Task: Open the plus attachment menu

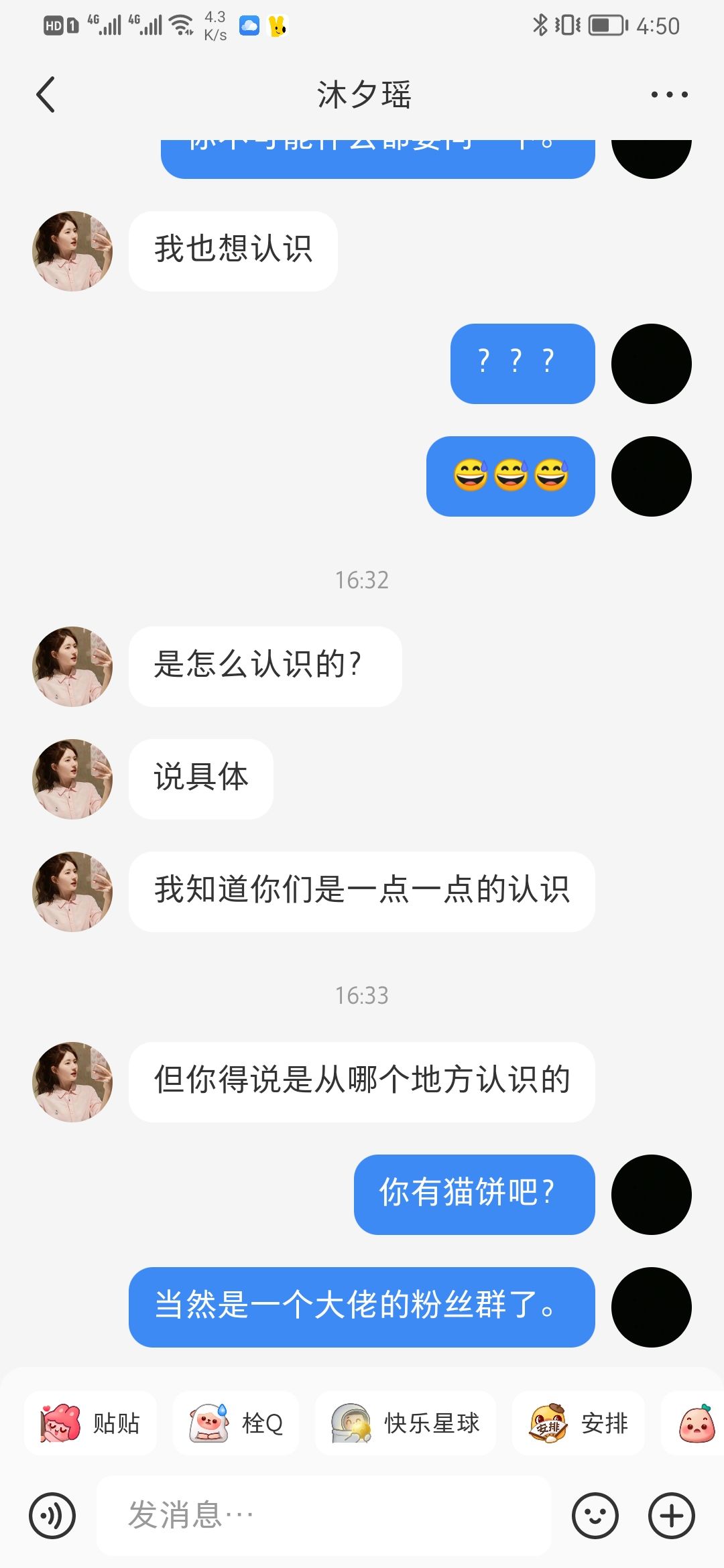Action: (671, 1515)
